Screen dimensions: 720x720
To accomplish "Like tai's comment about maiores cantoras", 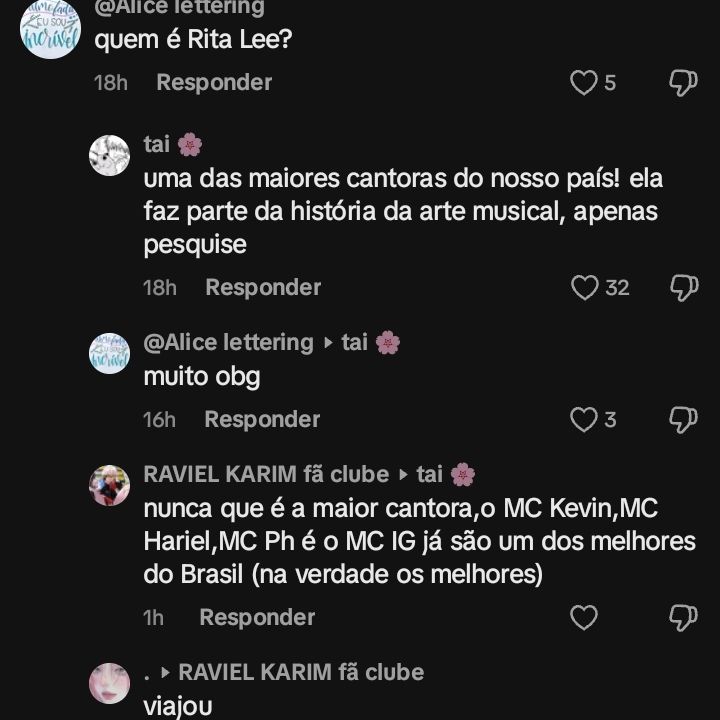I will [x=584, y=288].
